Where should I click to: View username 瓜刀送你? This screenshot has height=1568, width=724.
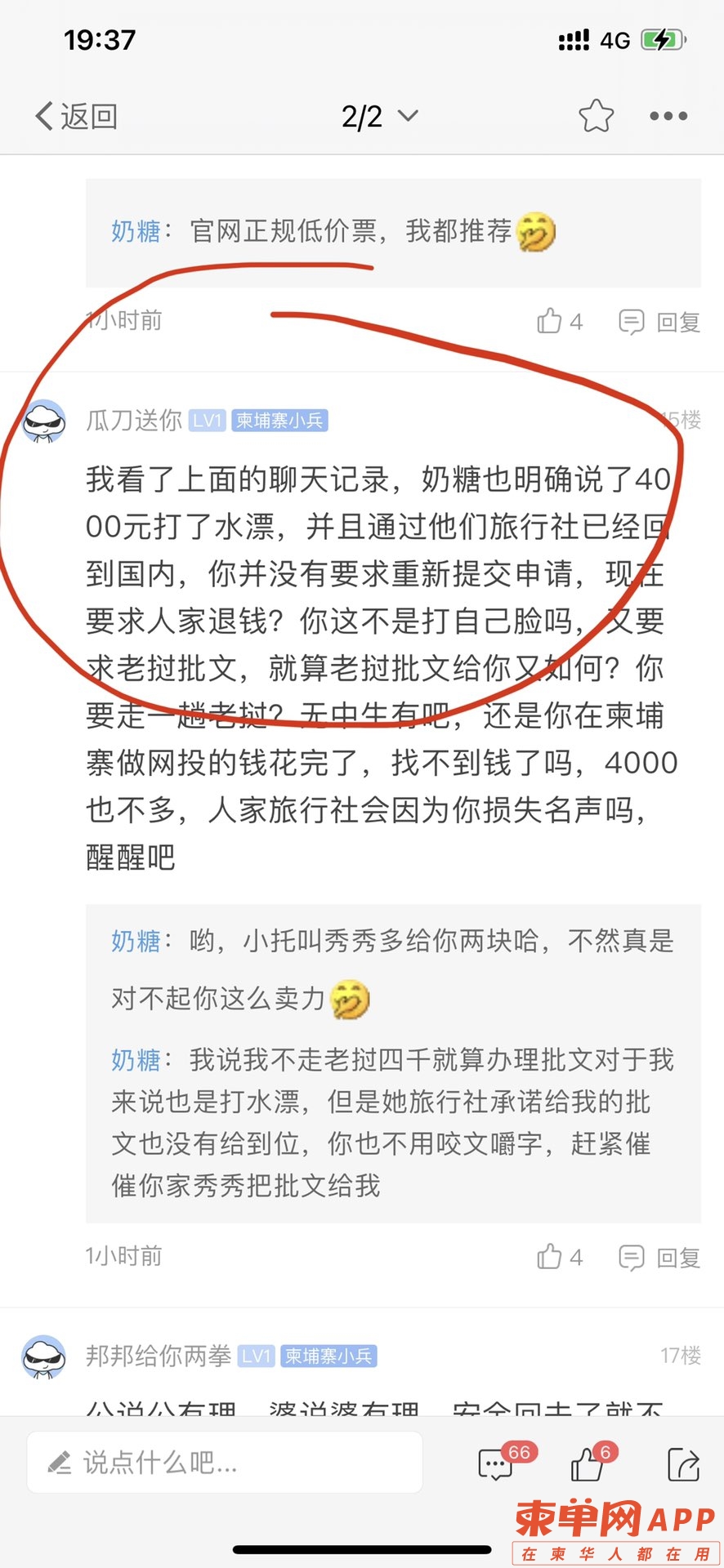pos(134,421)
